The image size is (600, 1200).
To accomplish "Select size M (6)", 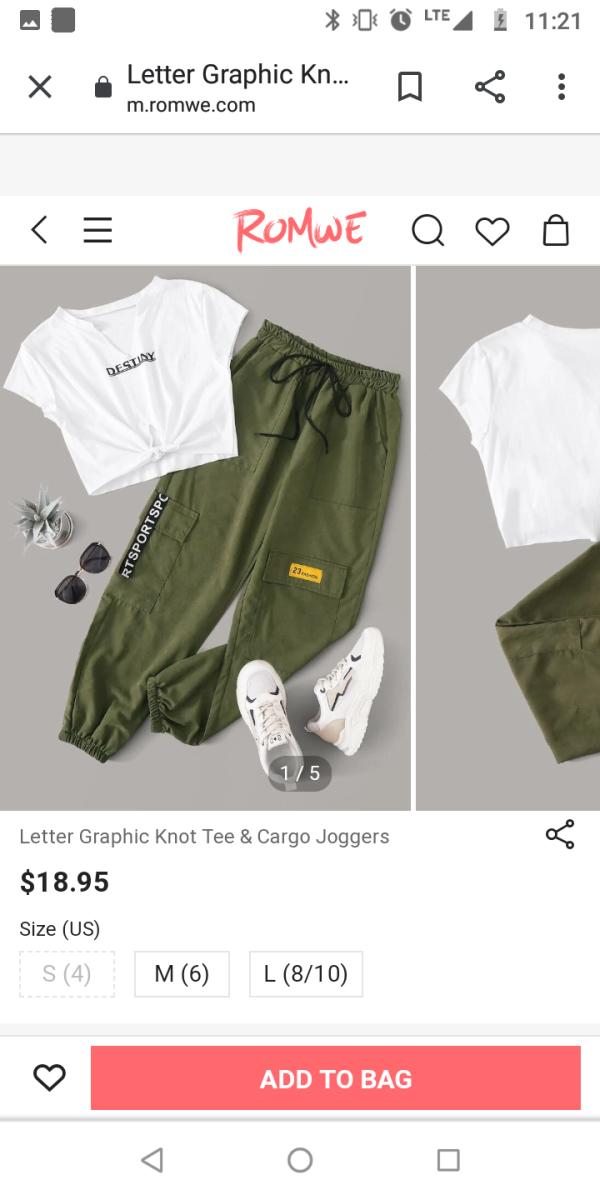I will [x=182, y=974].
